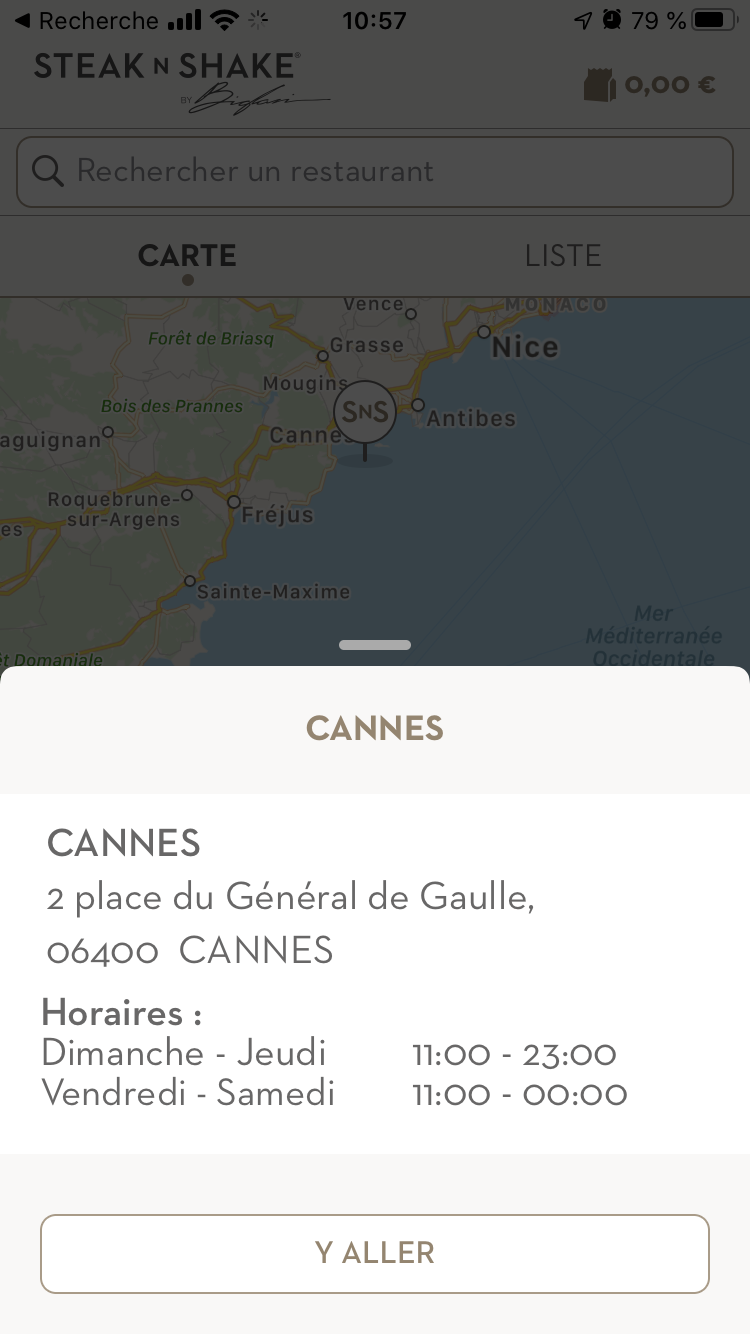Switch to the LISTE tab
Image resolution: width=750 pixels, height=1334 pixels.
[563, 256]
